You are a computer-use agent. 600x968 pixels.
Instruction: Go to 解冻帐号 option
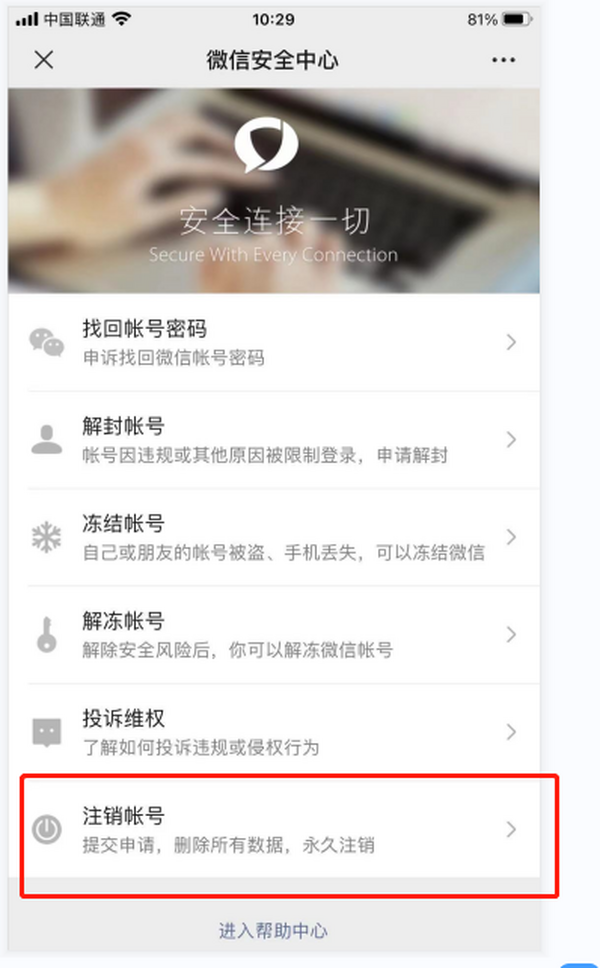(273, 635)
